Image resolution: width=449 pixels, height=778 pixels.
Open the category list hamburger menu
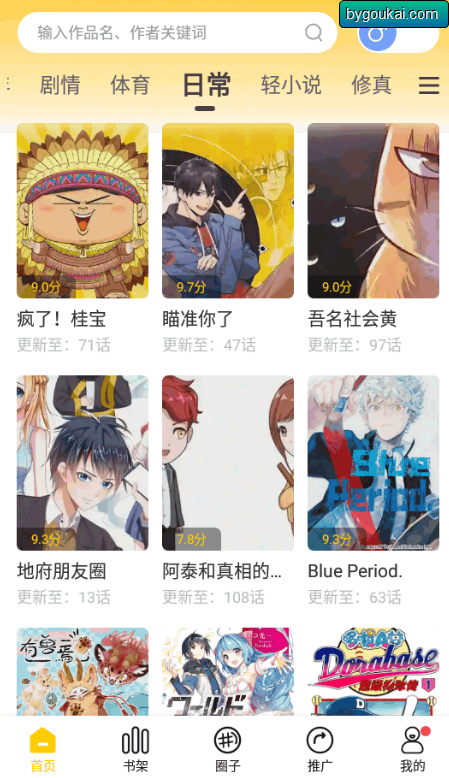click(x=429, y=85)
